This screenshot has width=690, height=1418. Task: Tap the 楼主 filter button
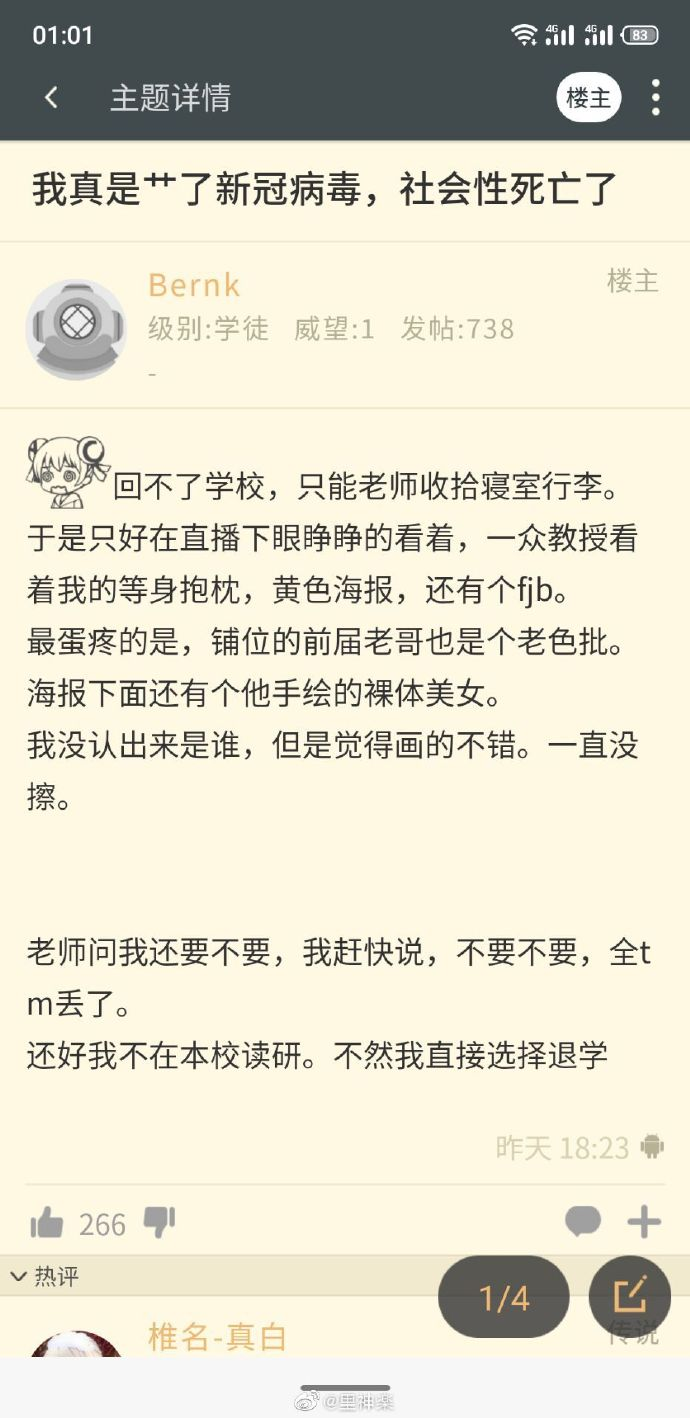pyautogui.click(x=589, y=98)
